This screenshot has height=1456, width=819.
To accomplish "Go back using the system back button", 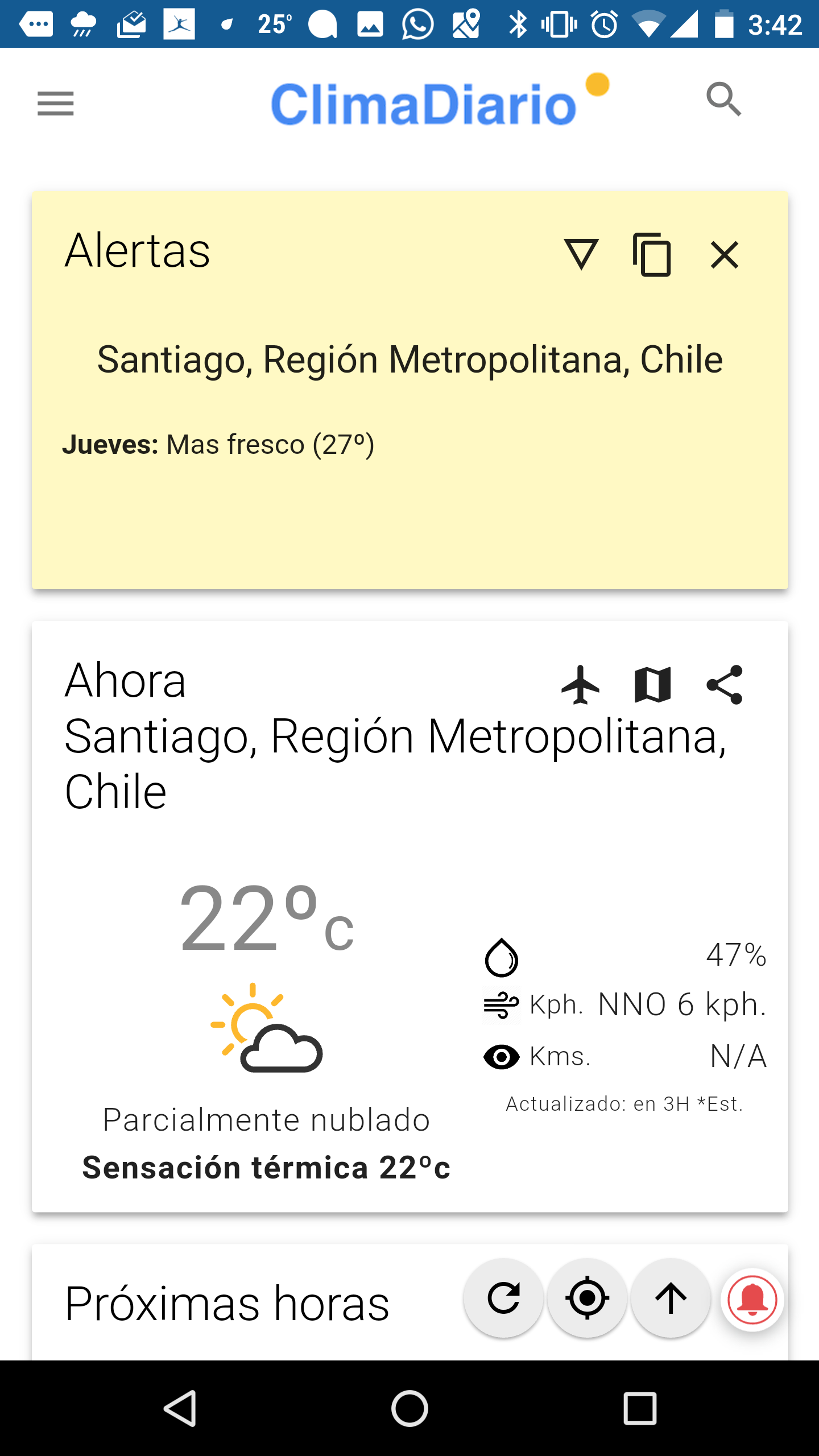I will coord(181,1409).
